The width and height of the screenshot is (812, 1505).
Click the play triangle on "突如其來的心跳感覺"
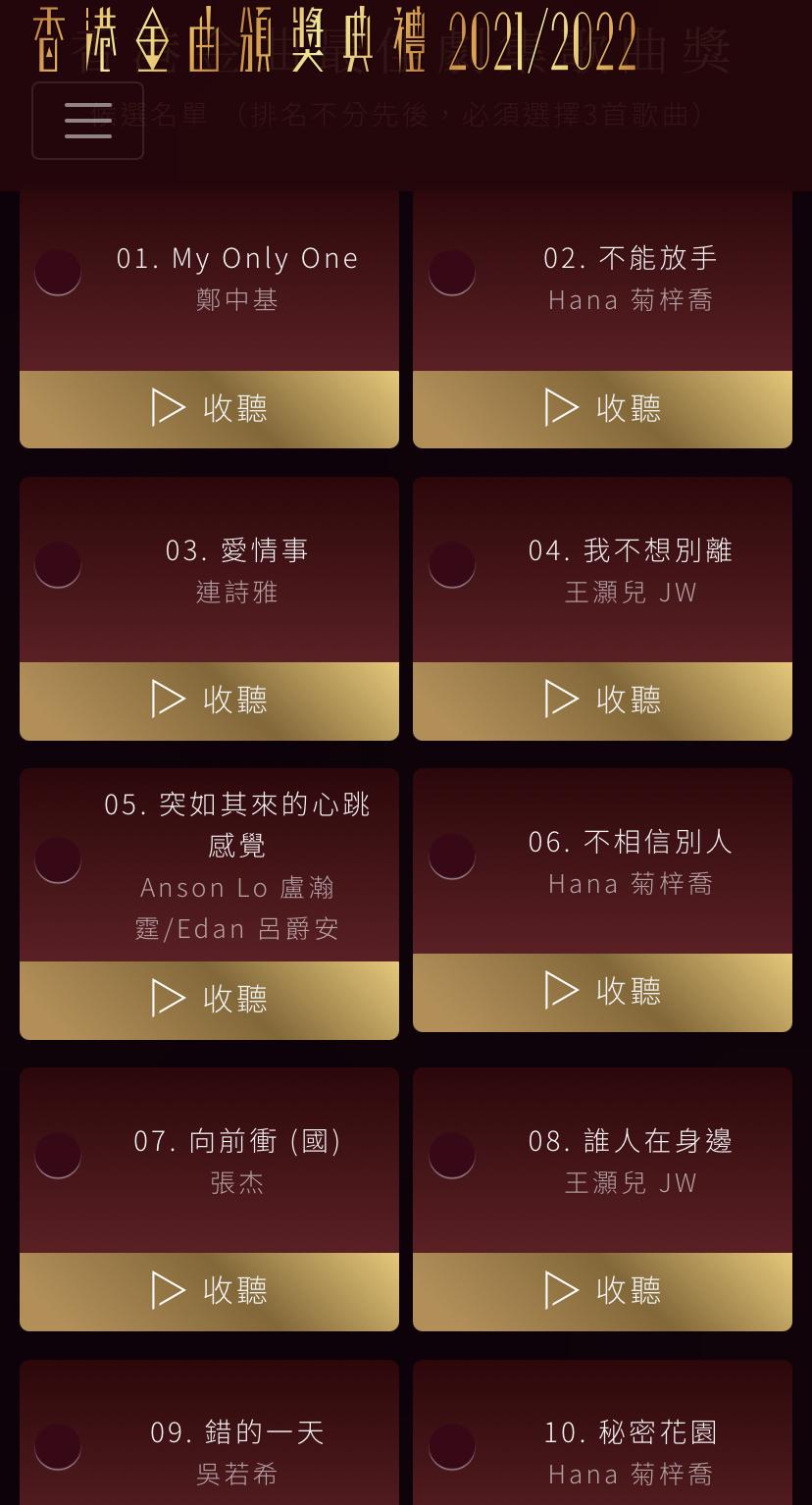169,999
